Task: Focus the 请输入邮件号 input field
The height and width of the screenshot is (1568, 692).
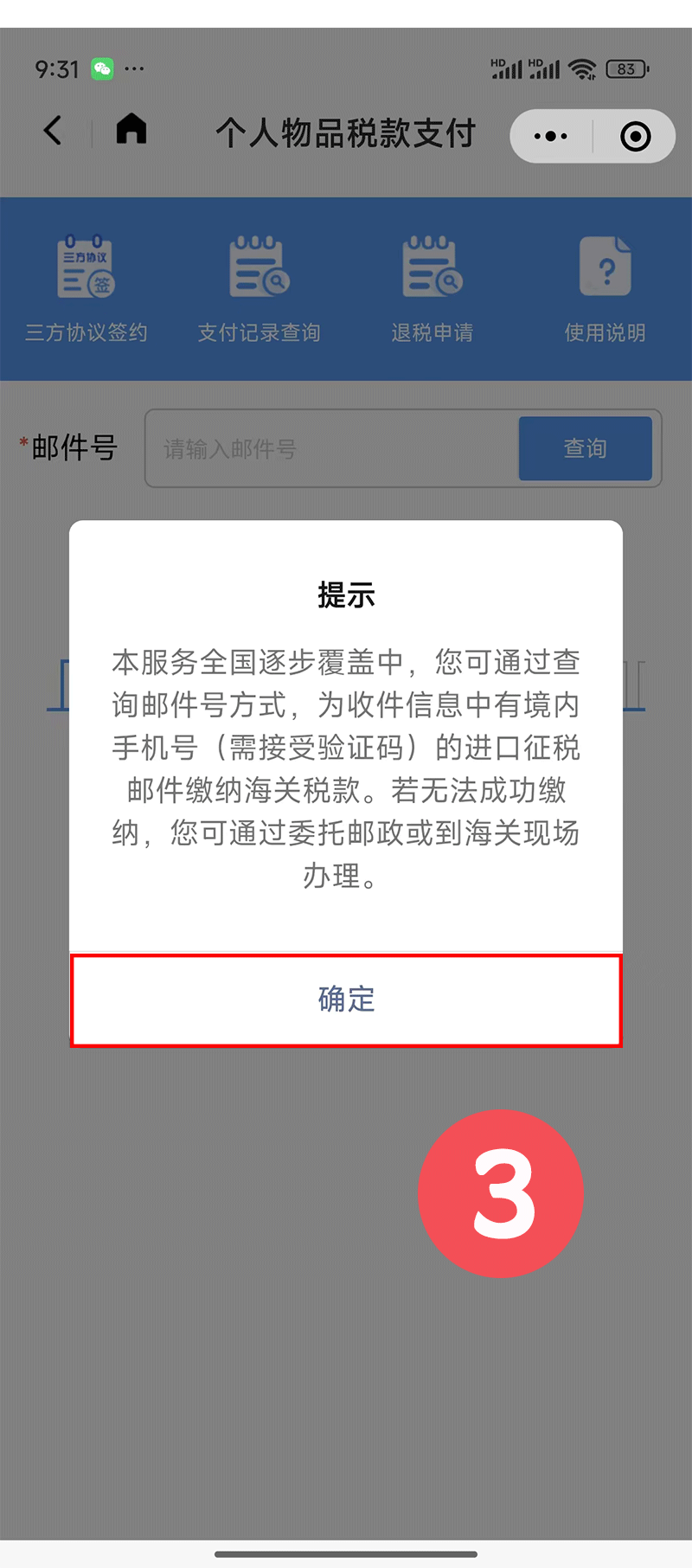Action: coord(333,448)
